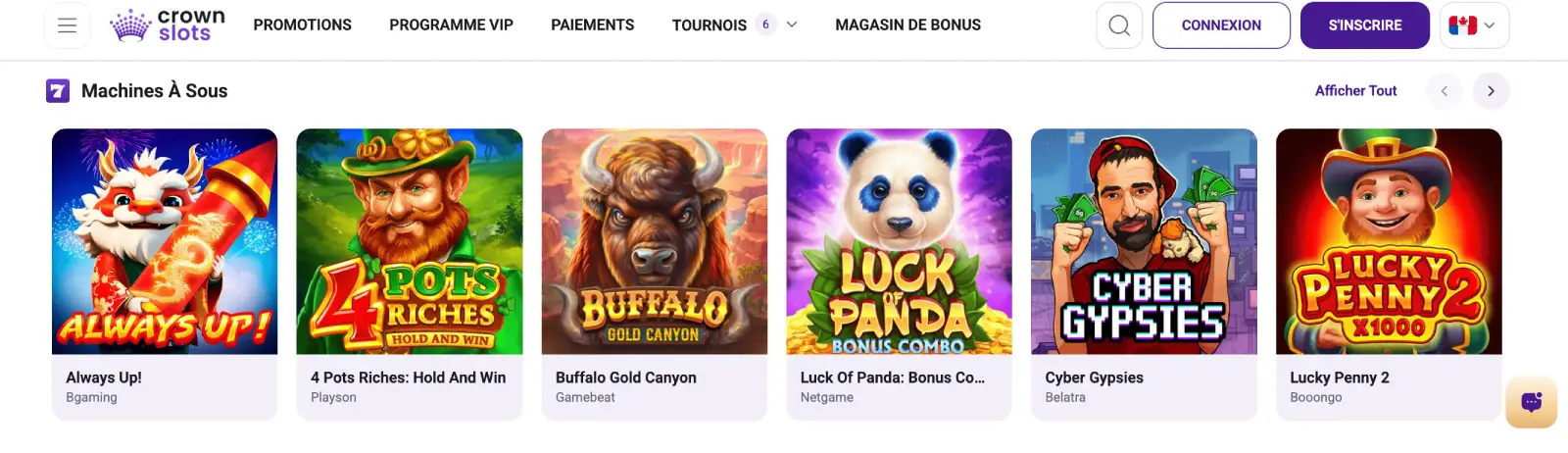This screenshot has width=1568, height=453.
Task: Open Programme VIP section
Action: tap(451, 25)
